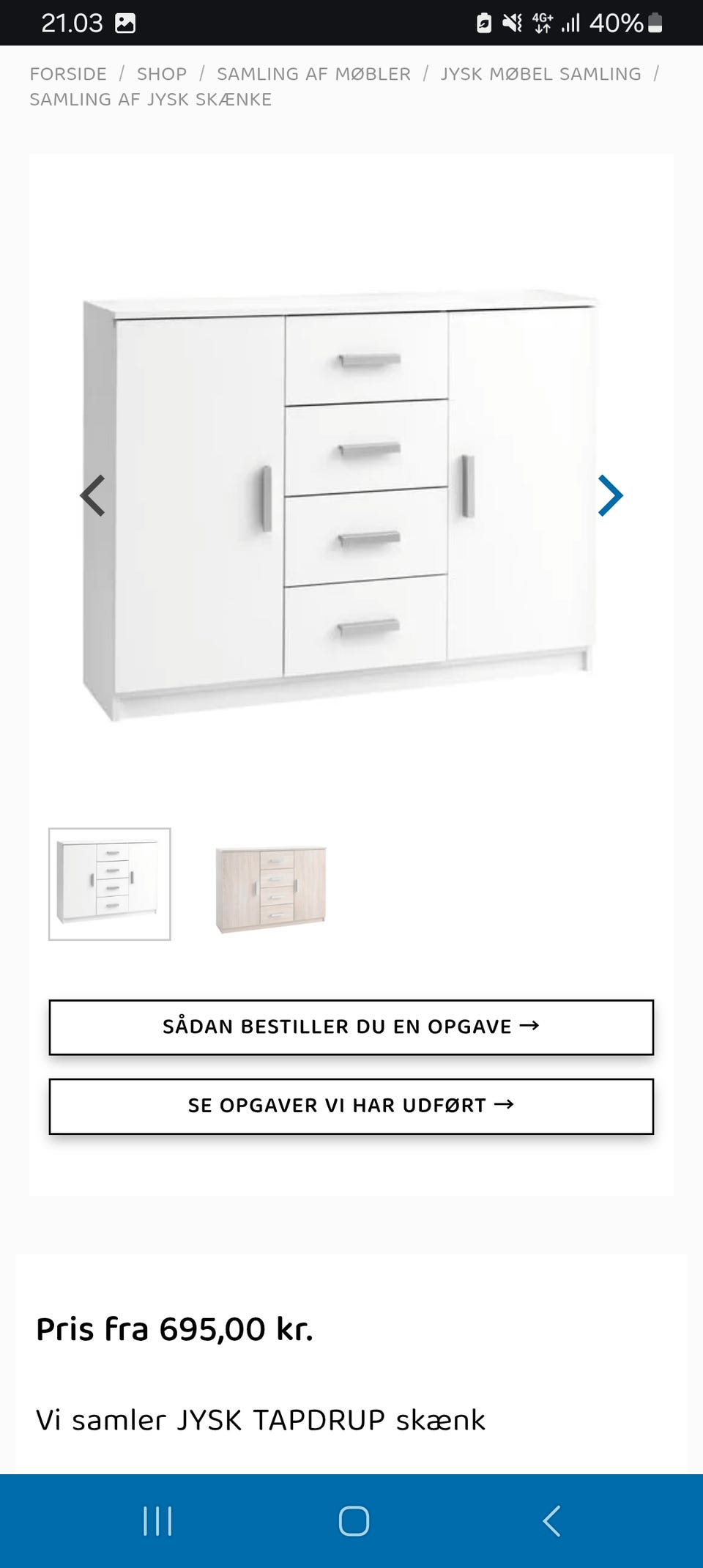Tap the 4G network indicator
Screen dimensions: 703x1568
tap(543, 22)
